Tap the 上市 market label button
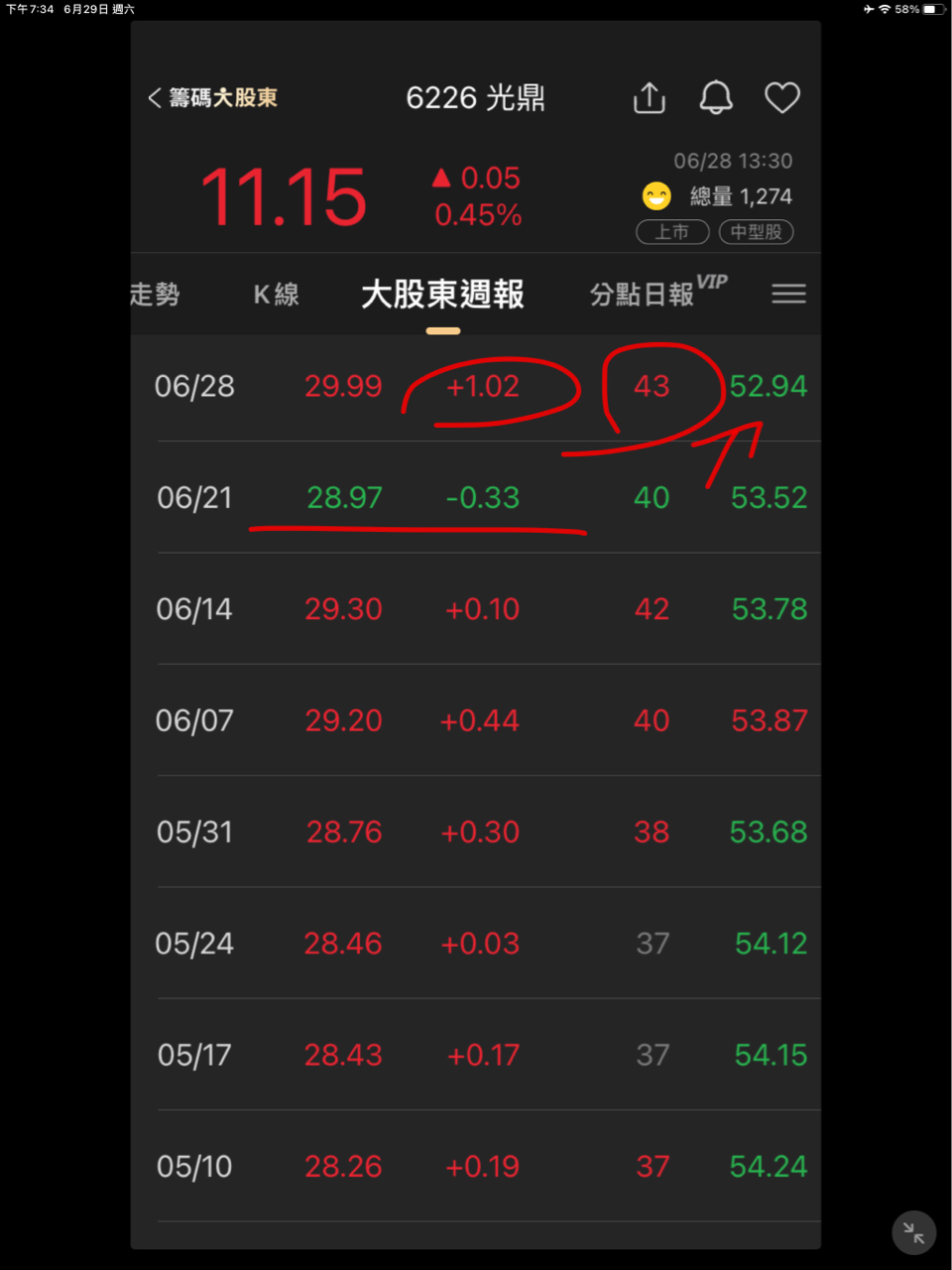This screenshot has height=1270, width=952. tap(672, 231)
